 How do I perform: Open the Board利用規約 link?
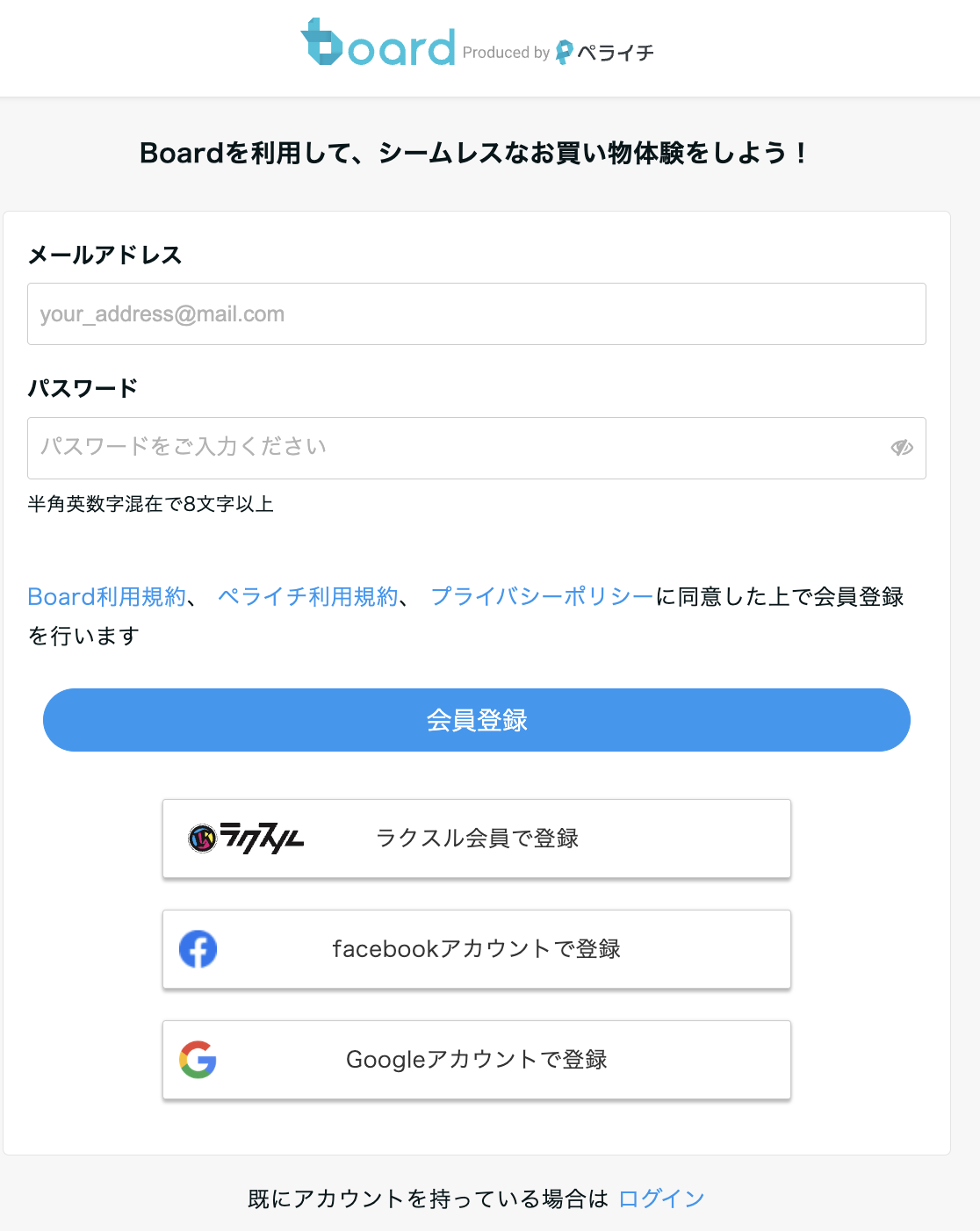[x=107, y=597]
